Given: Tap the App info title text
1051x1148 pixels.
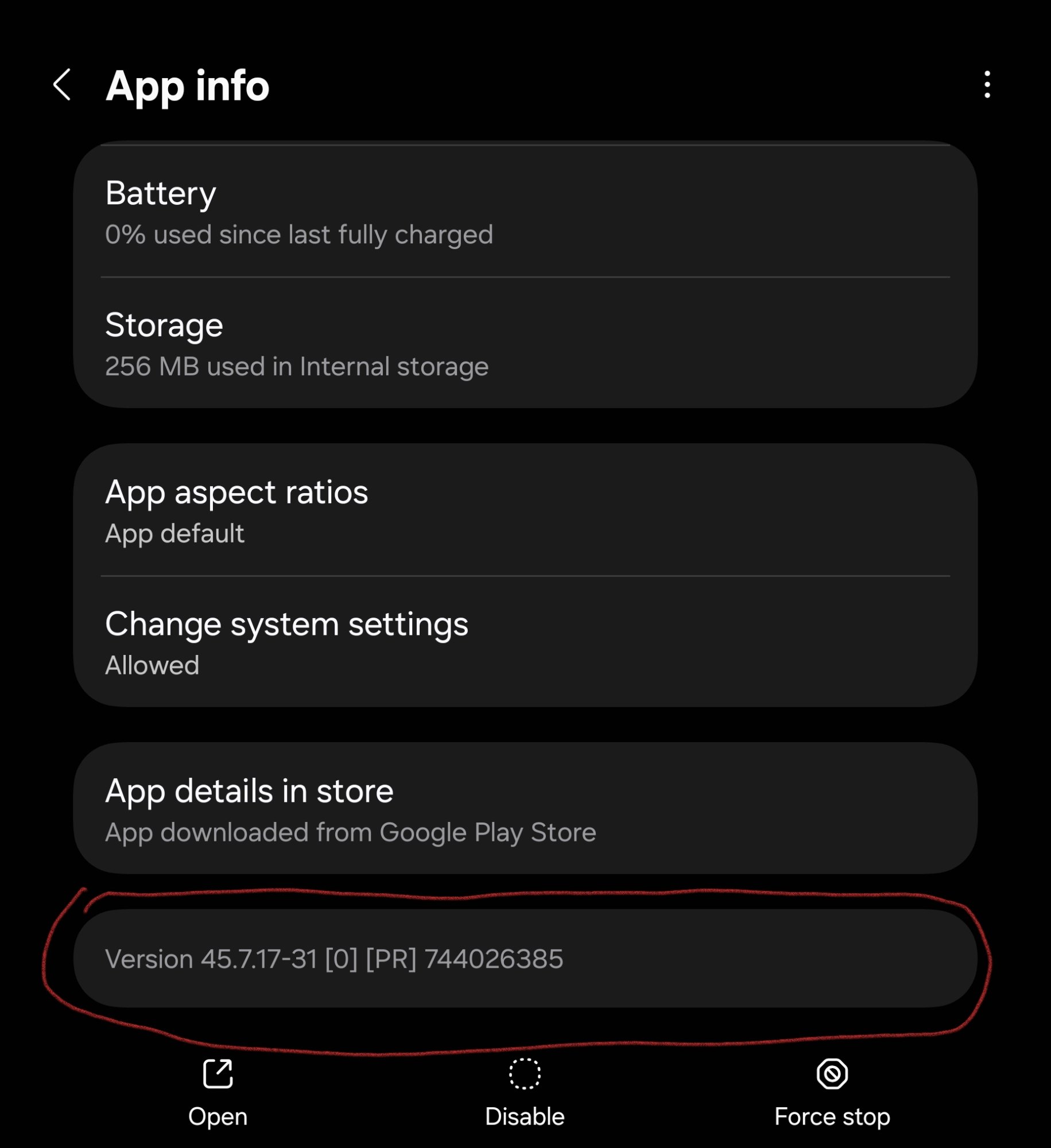Looking at the screenshot, I should (x=188, y=86).
